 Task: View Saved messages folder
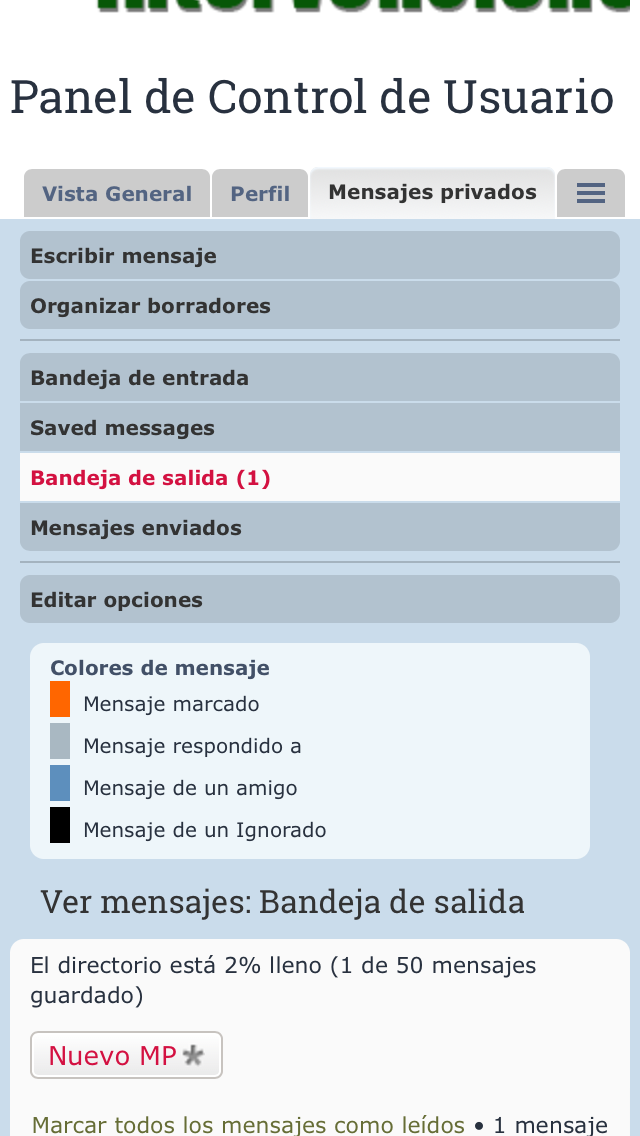(x=320, y=428)
